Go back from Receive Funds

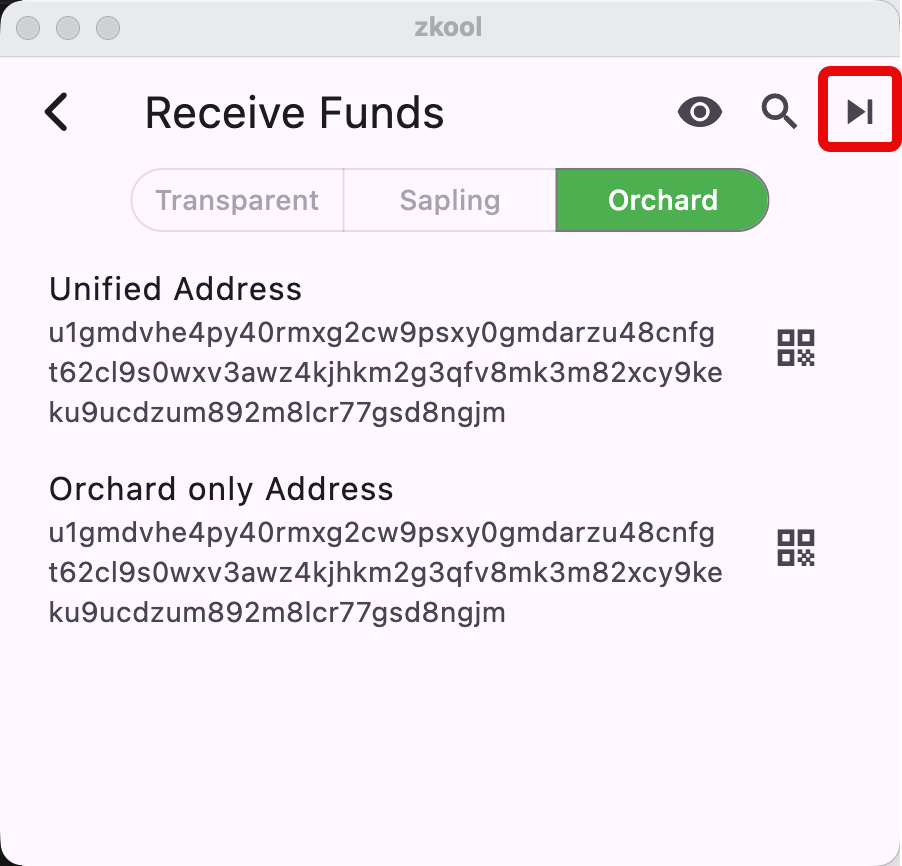pyautogui.click(x=57, y=112)
